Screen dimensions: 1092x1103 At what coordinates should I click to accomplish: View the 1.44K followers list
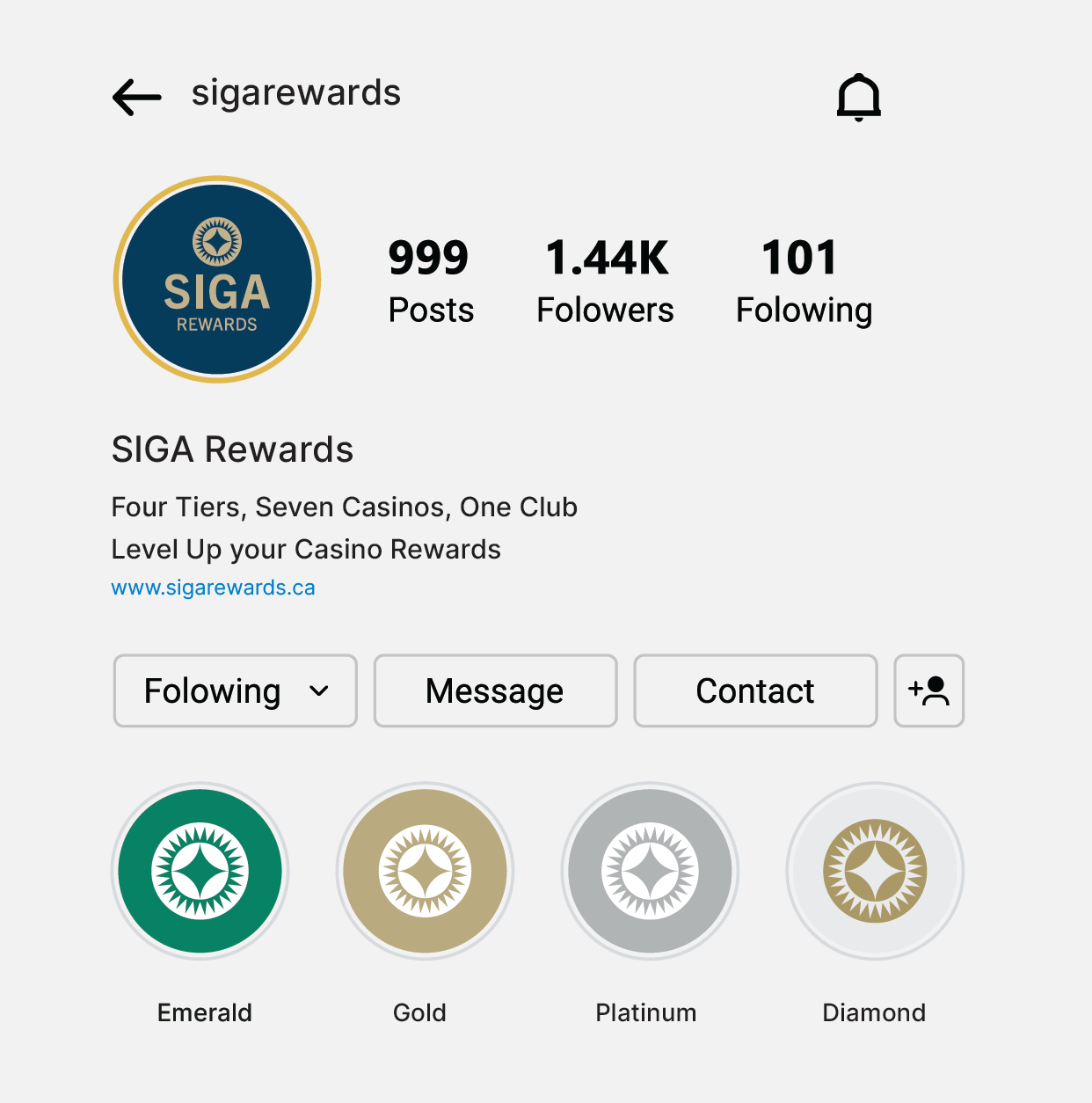605,281
